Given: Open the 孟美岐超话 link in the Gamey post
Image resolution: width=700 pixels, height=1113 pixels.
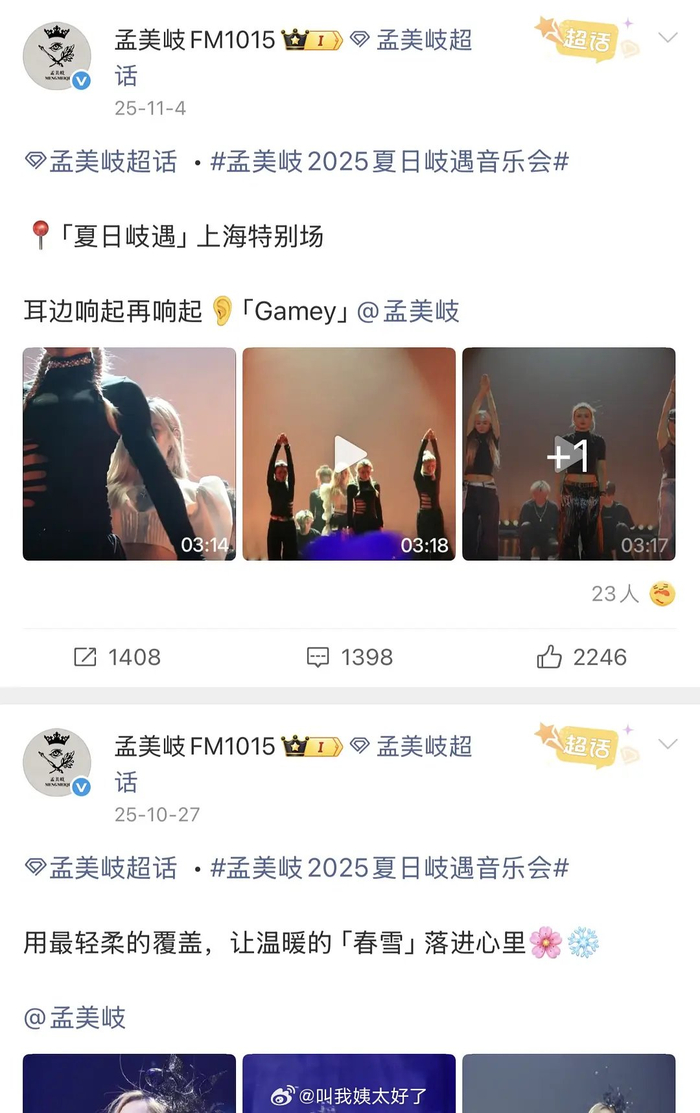Looking at the screenshot, I should pos(101,162).
